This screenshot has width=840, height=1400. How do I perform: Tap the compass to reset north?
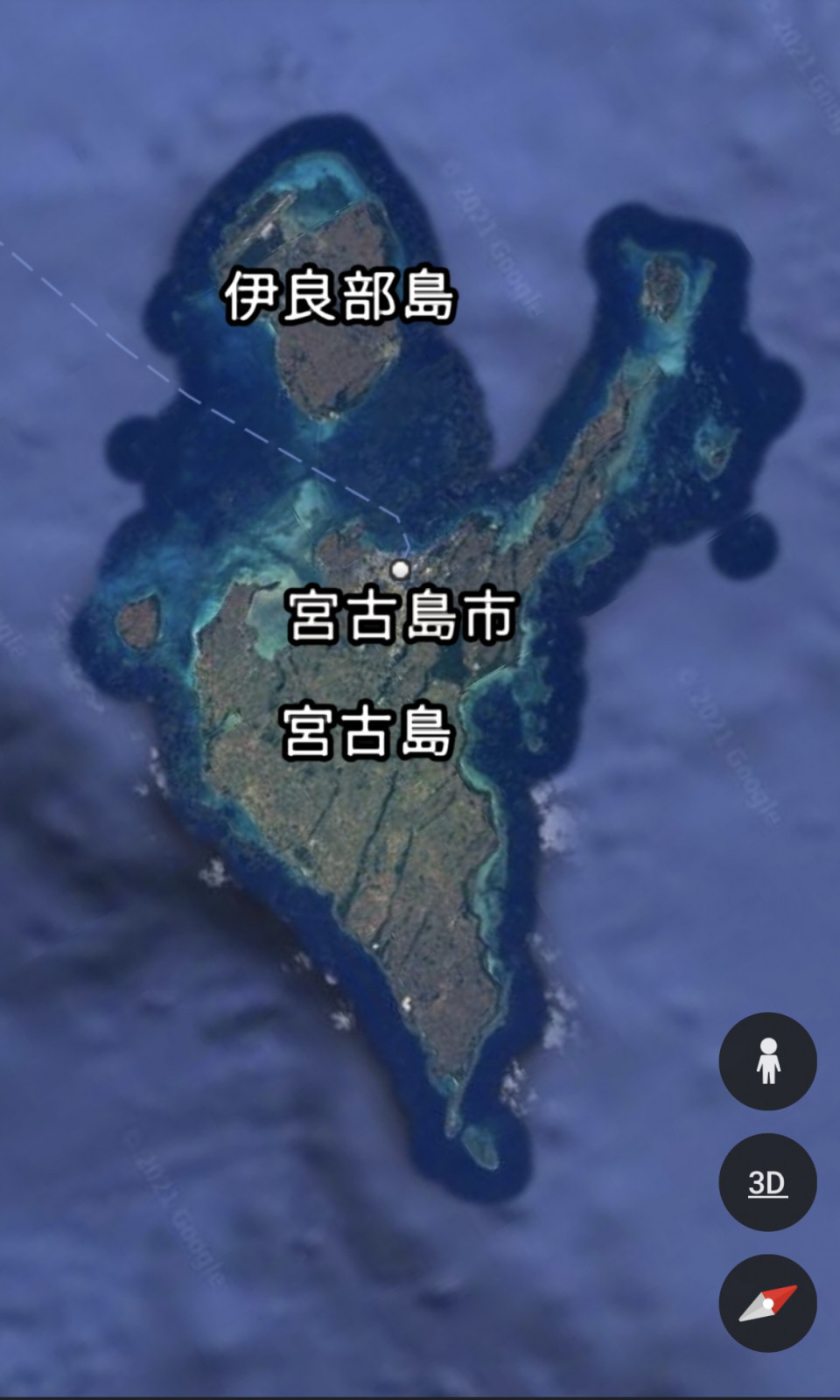pos(767,1303)
